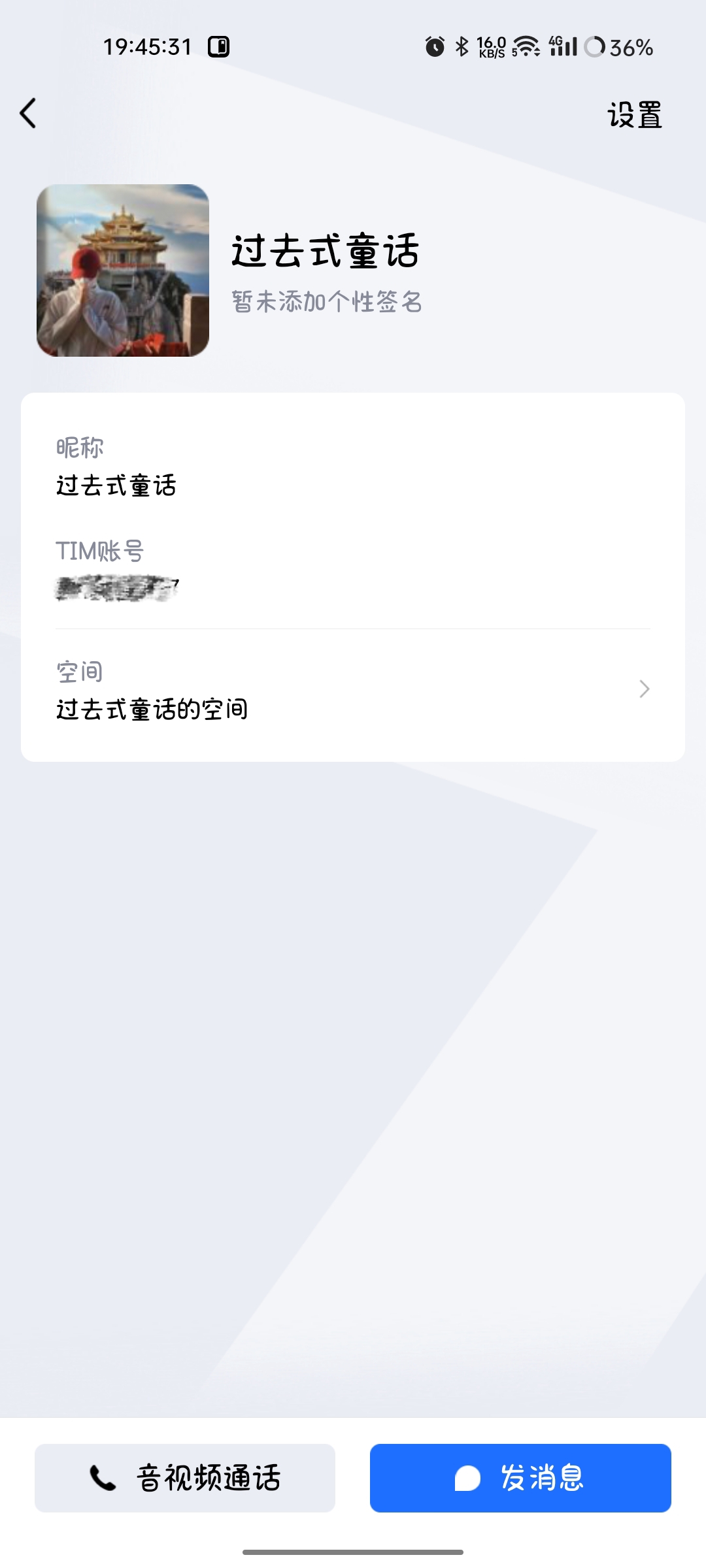Tap the clock showing 19:45:31

pos(148,46)
